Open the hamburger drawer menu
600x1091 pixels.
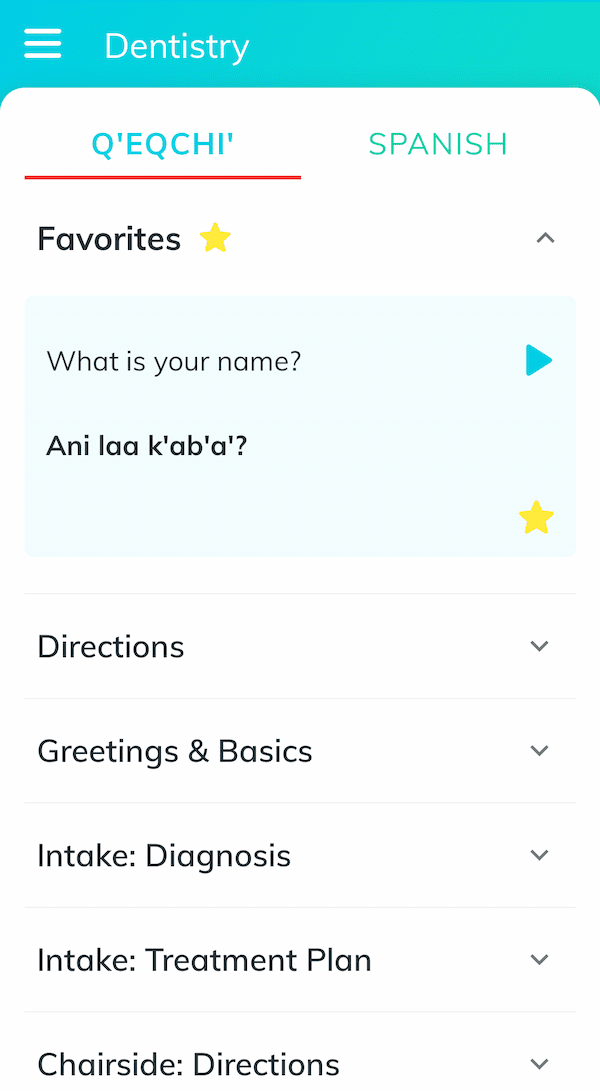[x=42, y=44]
